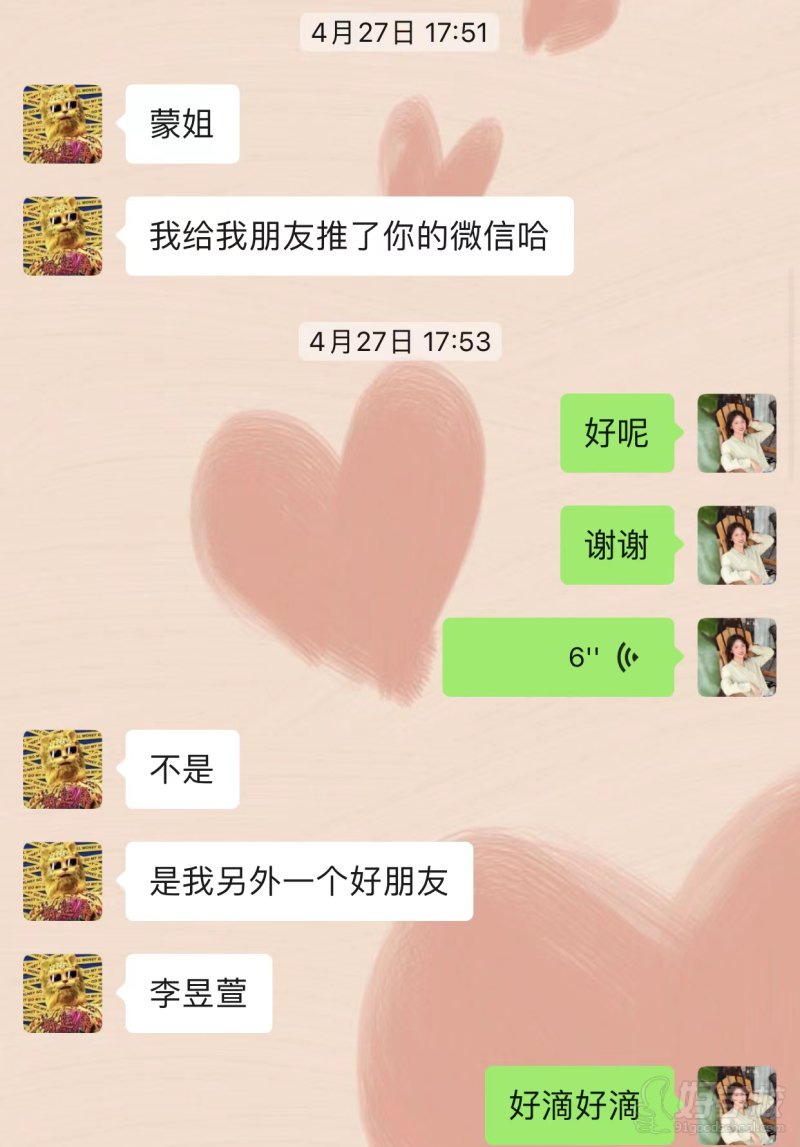Click the "是我另外一个好朋友" message
The image size is (800, 1147).
click(298, 881)
